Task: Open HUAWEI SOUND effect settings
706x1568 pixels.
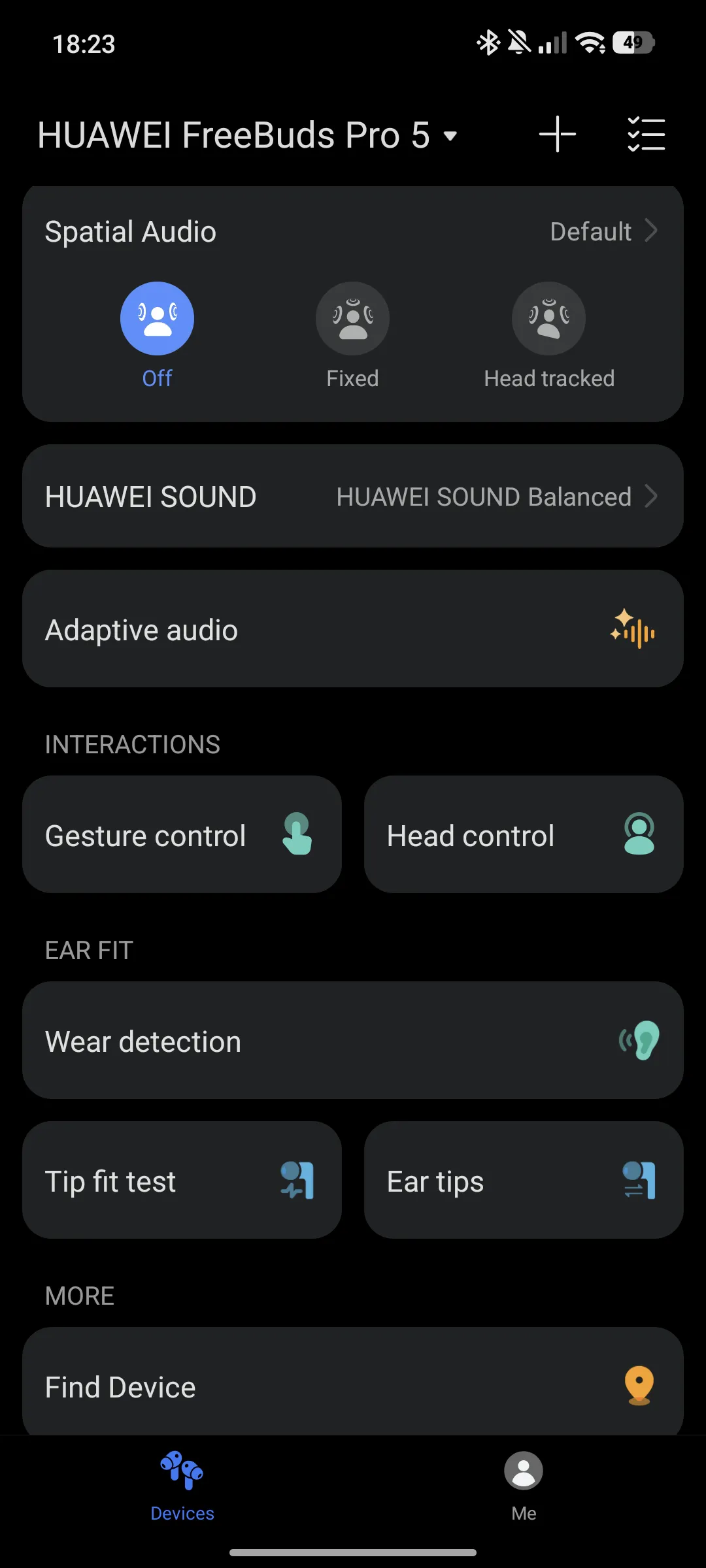Action: tap(353, 497)
